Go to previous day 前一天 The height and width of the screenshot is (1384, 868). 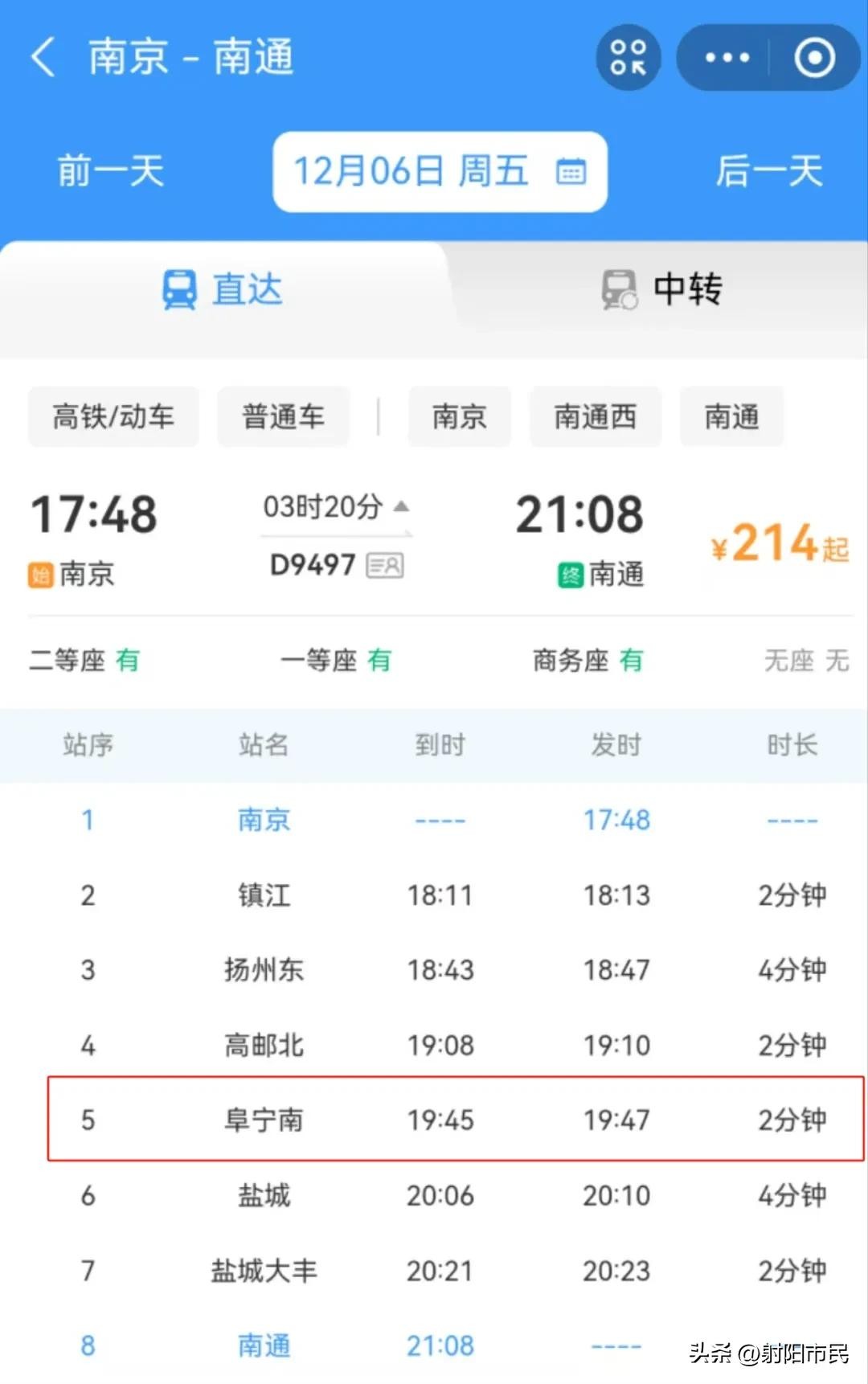coord(110,171)
